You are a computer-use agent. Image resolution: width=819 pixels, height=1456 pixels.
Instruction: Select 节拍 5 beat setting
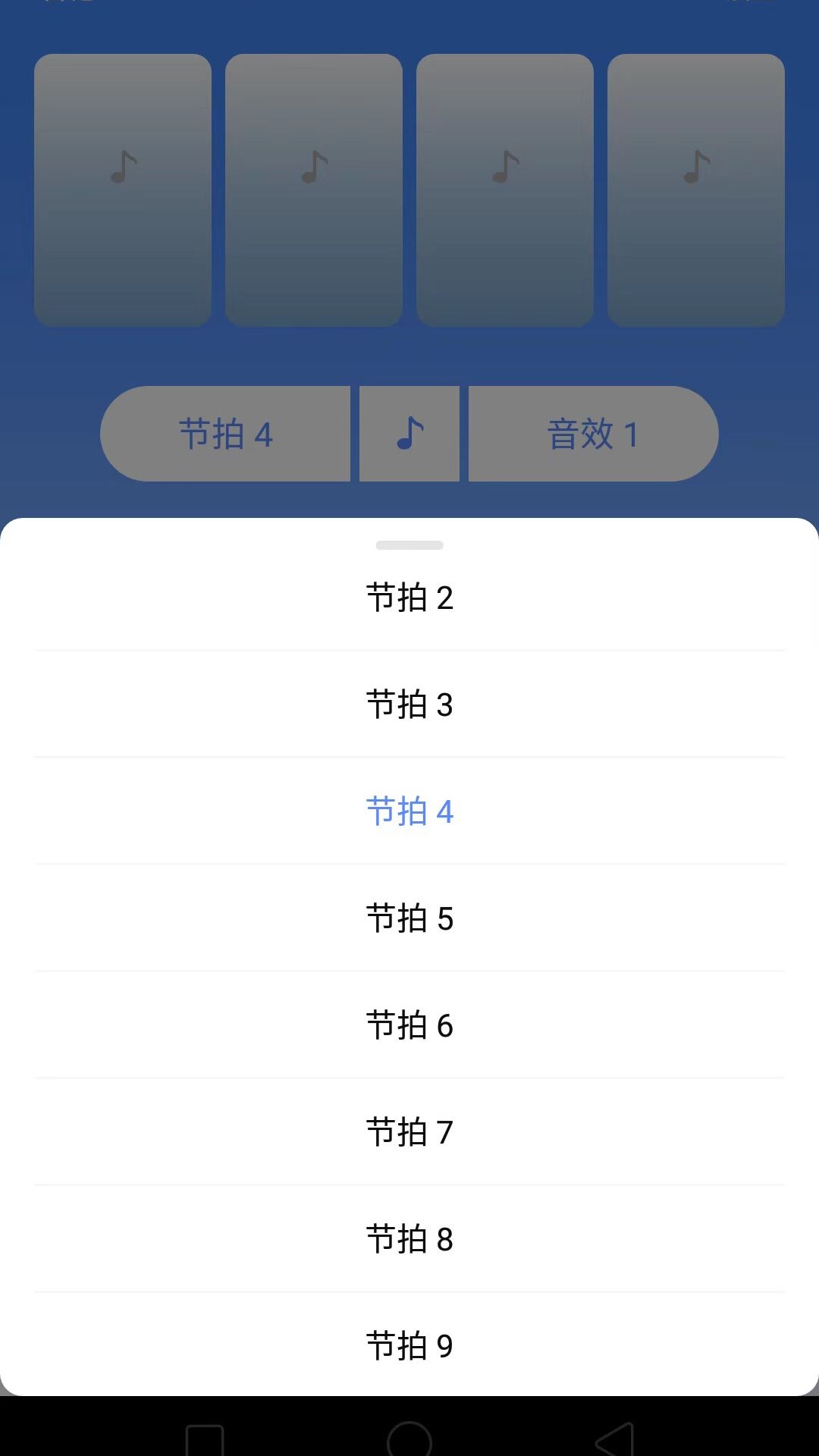tap(409, 918)
